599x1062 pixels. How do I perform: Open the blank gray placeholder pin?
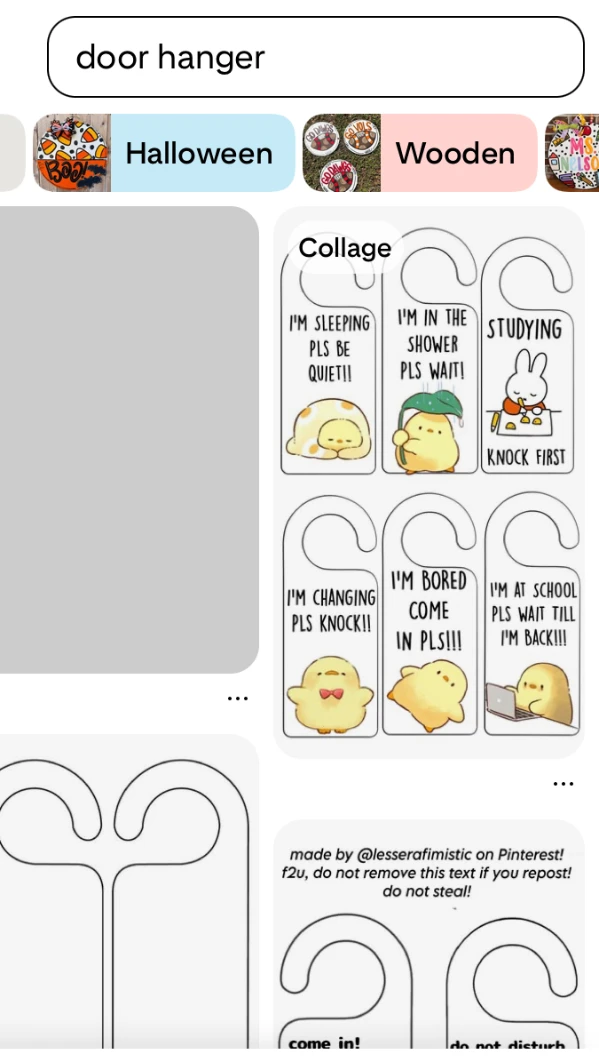coord(129,440)
